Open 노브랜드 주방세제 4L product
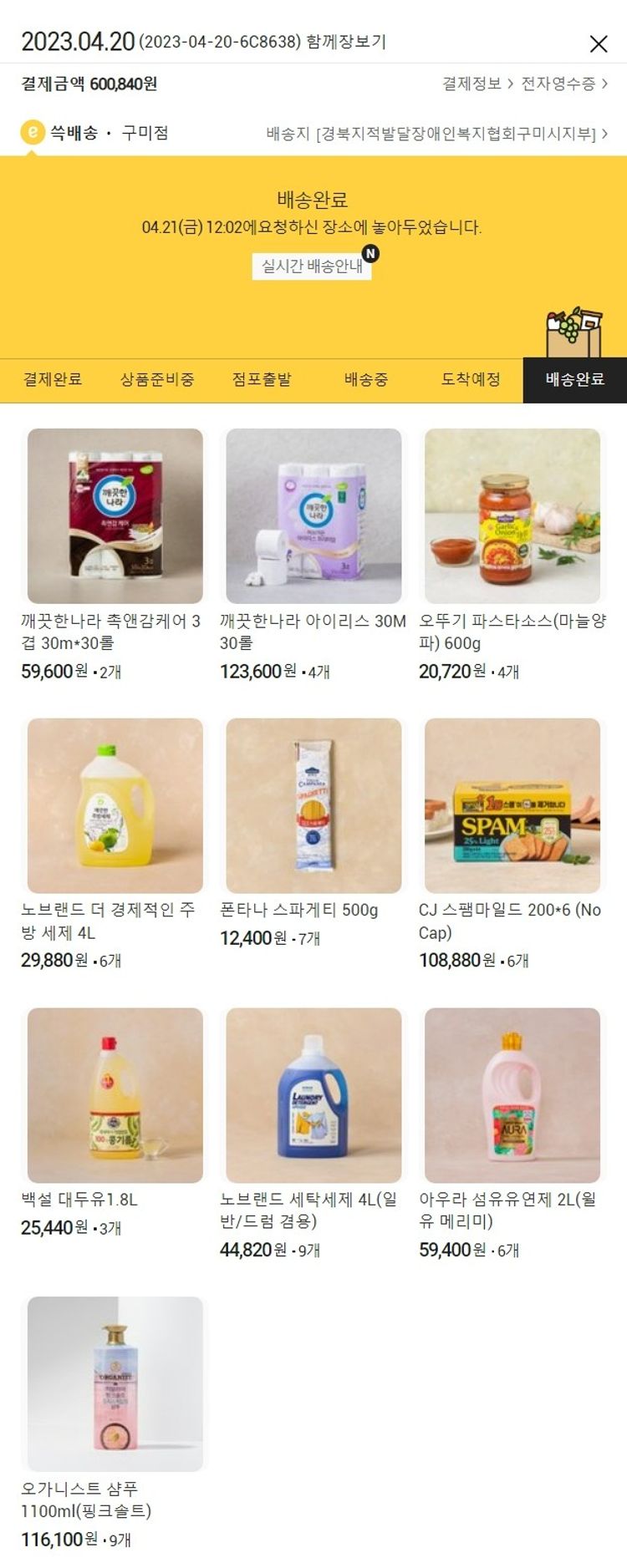The image size is (627, 1568). 115,805
